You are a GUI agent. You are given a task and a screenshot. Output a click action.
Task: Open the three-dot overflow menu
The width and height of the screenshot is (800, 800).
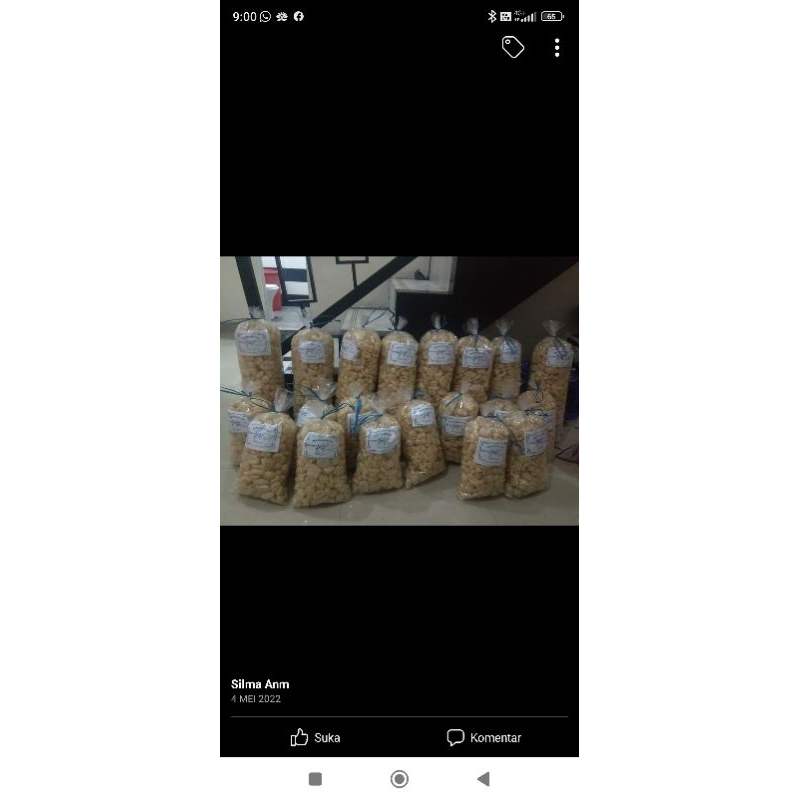coord(557,48)
